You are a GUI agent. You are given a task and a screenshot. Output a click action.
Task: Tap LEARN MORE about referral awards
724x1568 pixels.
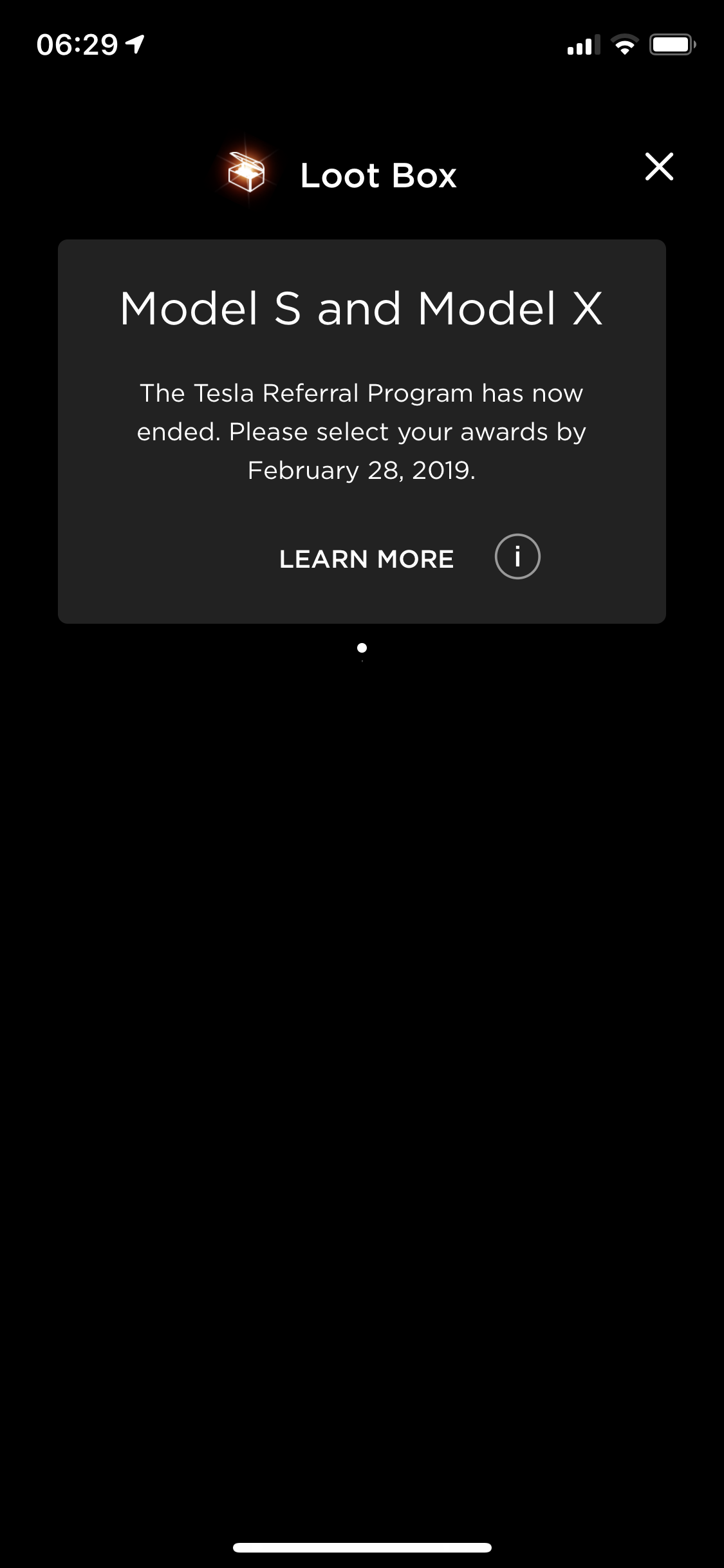pyautogui.click(x=366, y=559)
